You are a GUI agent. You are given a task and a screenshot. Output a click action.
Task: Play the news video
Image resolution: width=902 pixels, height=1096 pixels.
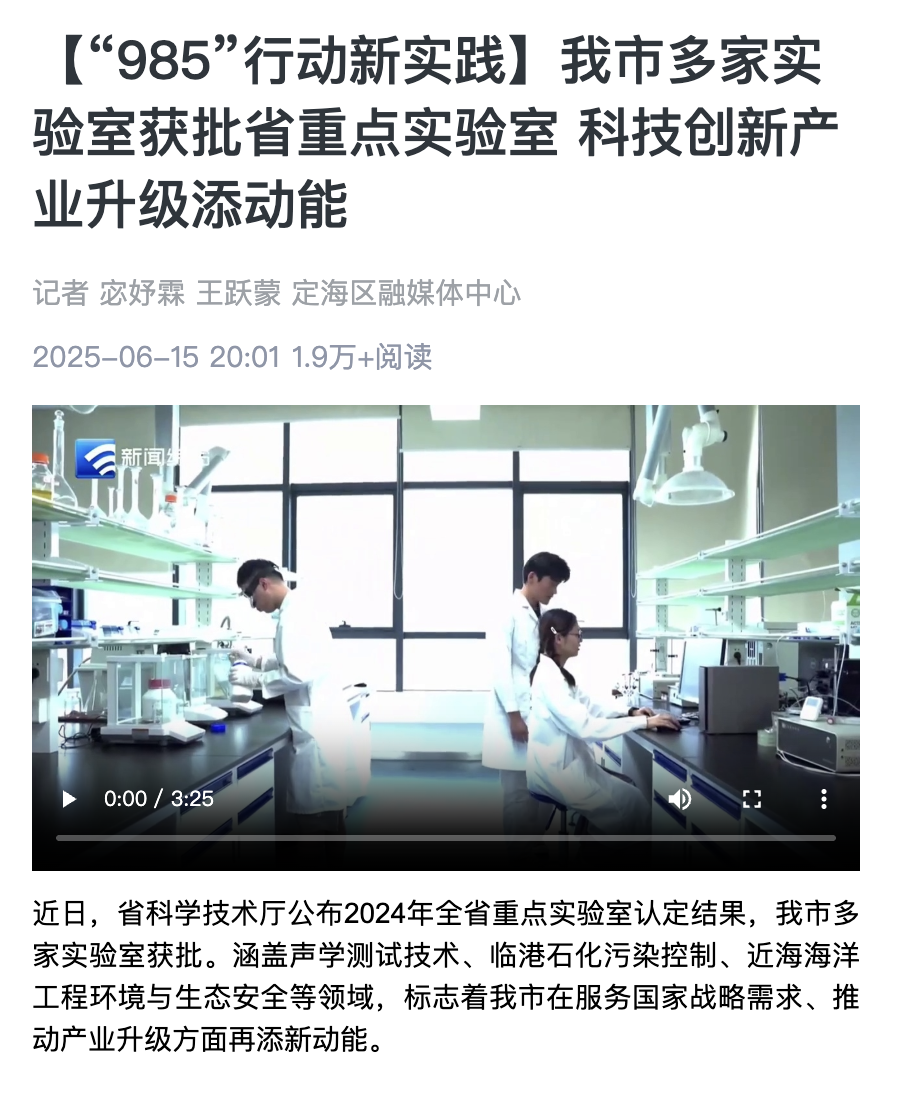click(69, 799)
